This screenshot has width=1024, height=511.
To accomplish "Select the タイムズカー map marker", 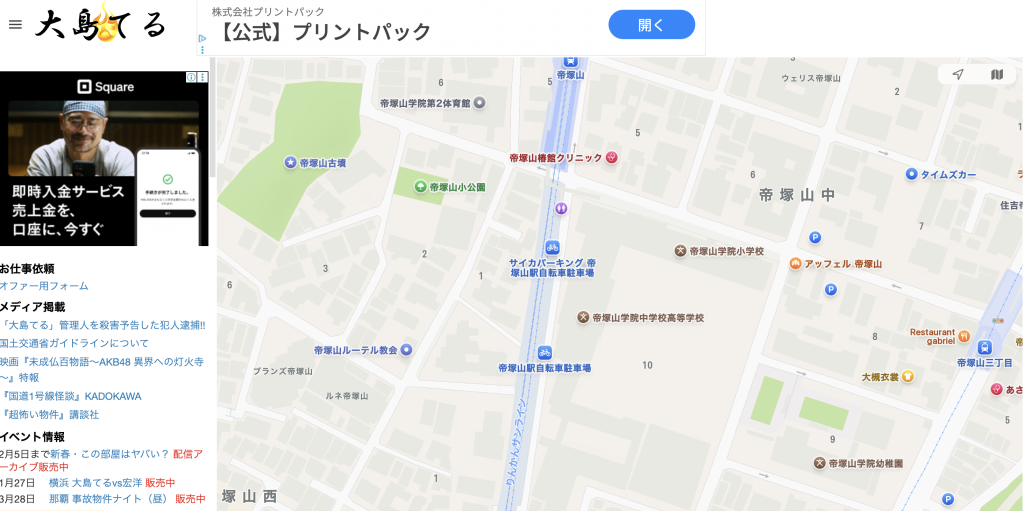I will [x=912, y=174].
